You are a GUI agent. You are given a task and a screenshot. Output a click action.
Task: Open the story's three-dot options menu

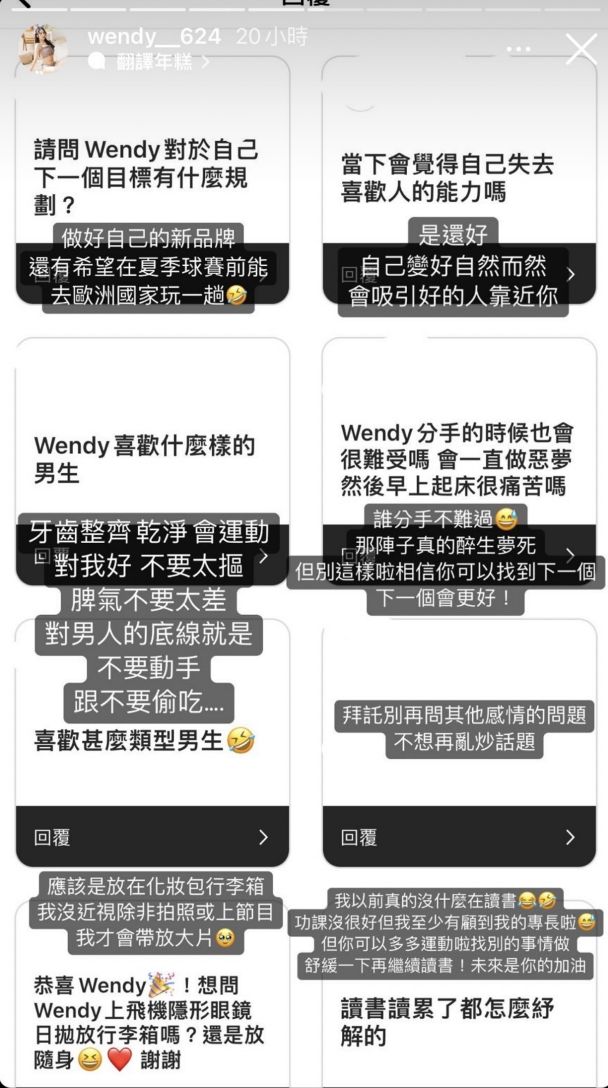pyautogui.click(x=518, y=49)
